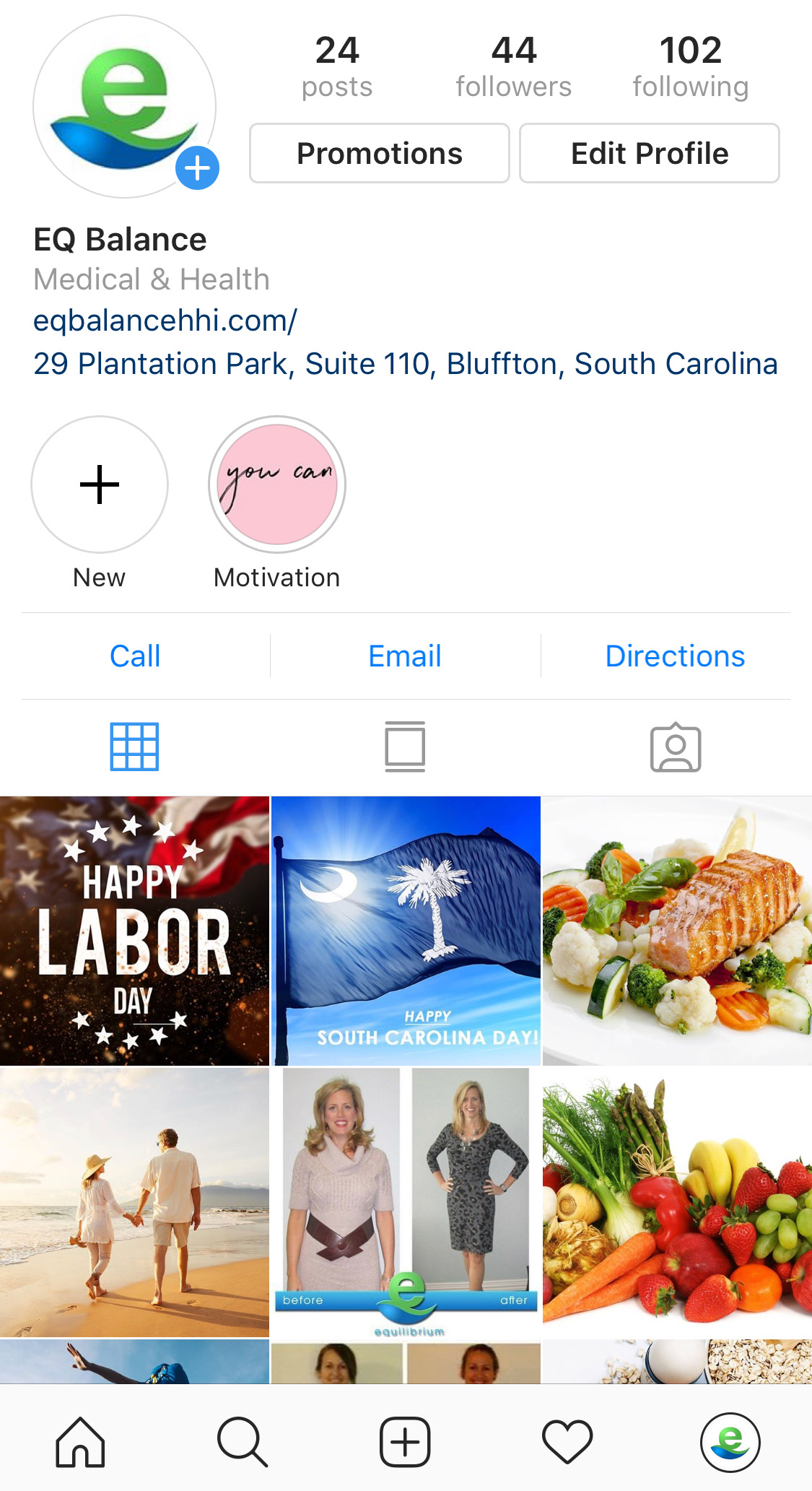Create a New story highlight

pos(100,484)
